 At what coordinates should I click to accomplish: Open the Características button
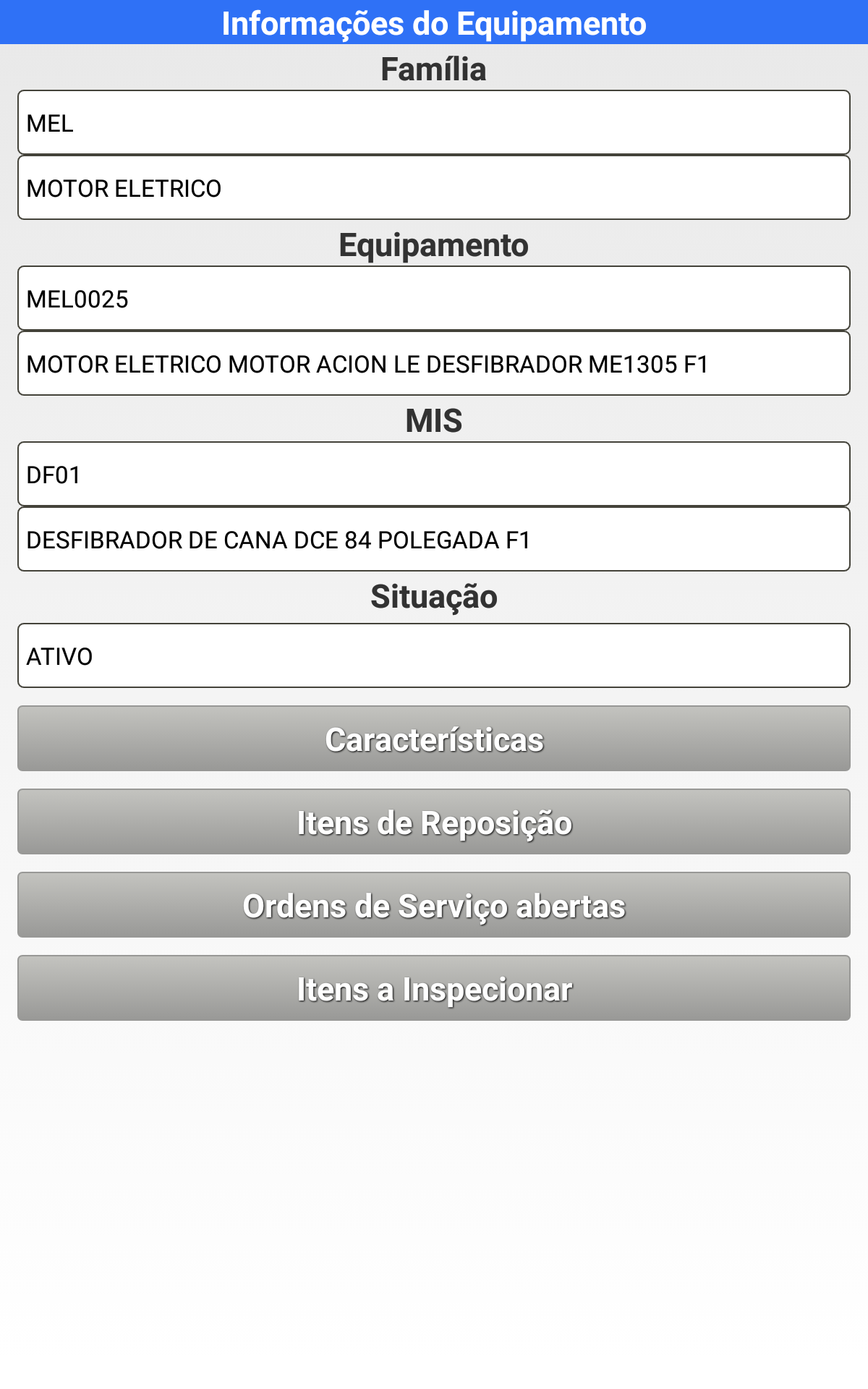(434, 739)
